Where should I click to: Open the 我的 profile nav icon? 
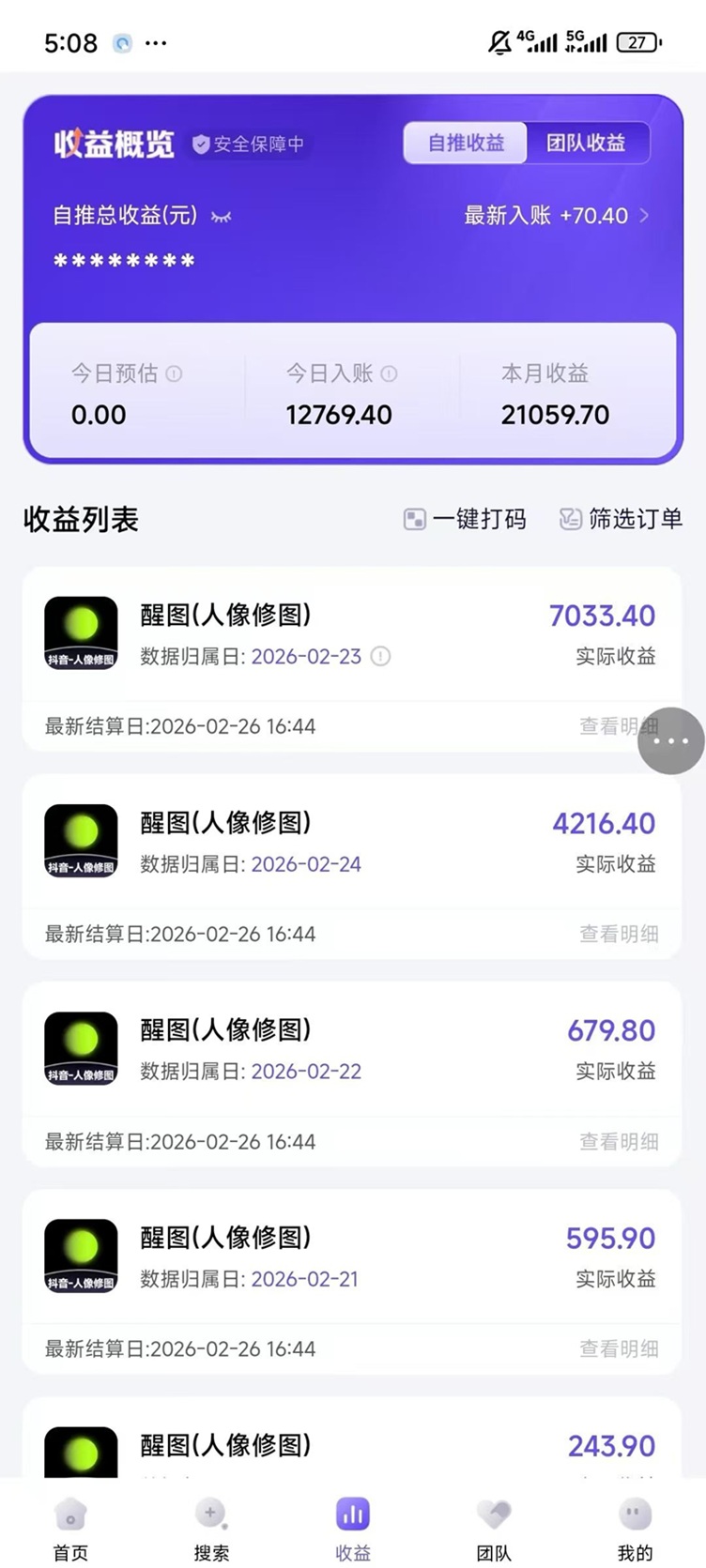(x=635, y=1514)
